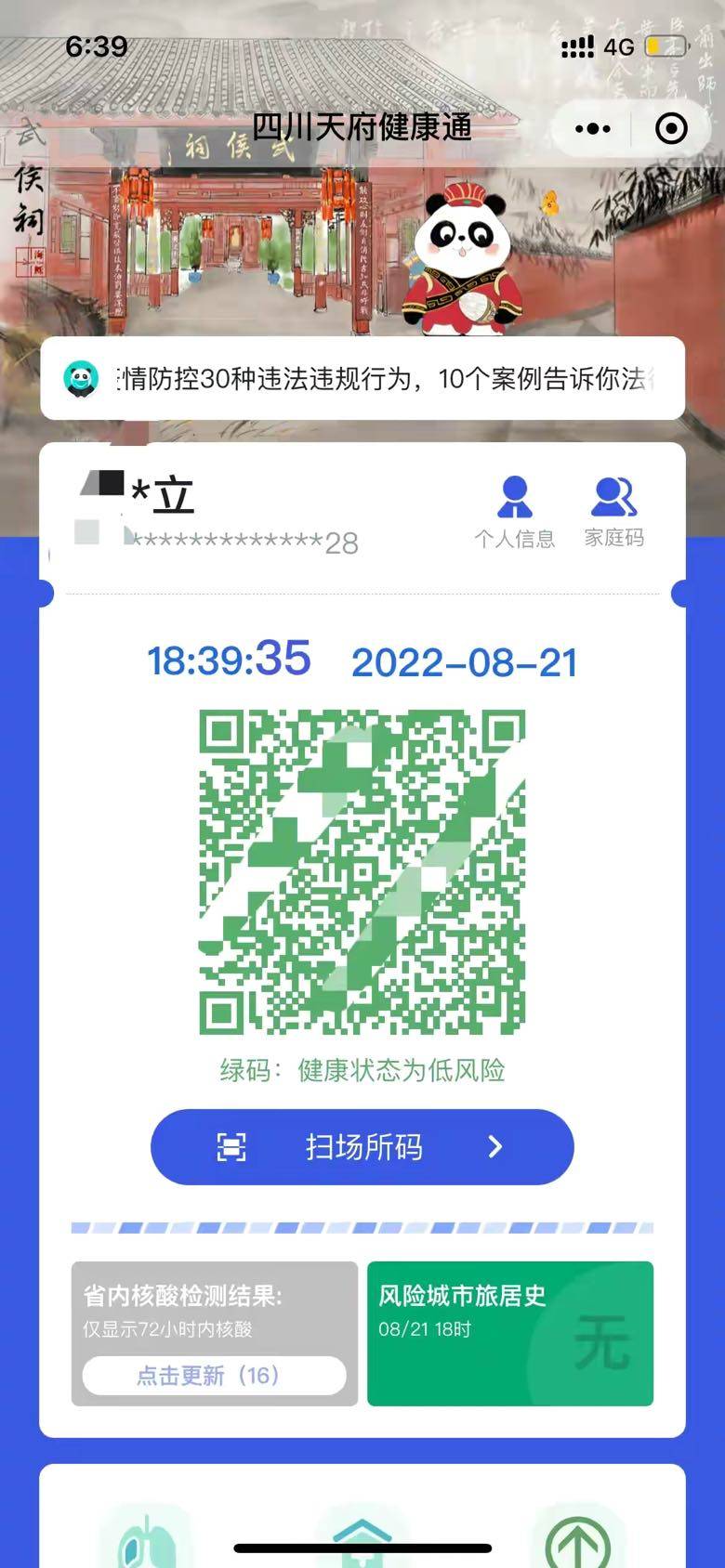Open 个人信息 personal info
The width and height of the screenshot is (725, 1568).
click(514, 512)
